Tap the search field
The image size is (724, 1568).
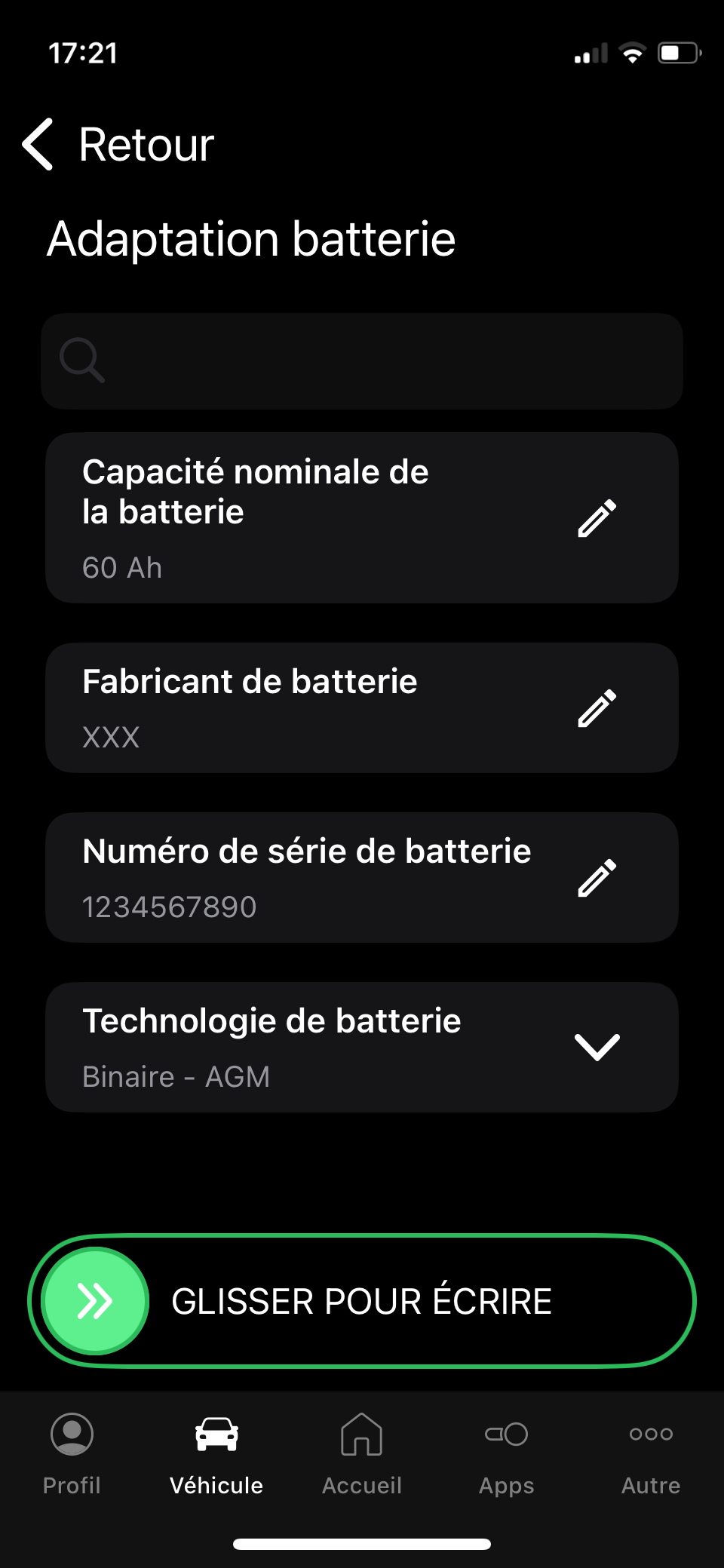point(362,361)
